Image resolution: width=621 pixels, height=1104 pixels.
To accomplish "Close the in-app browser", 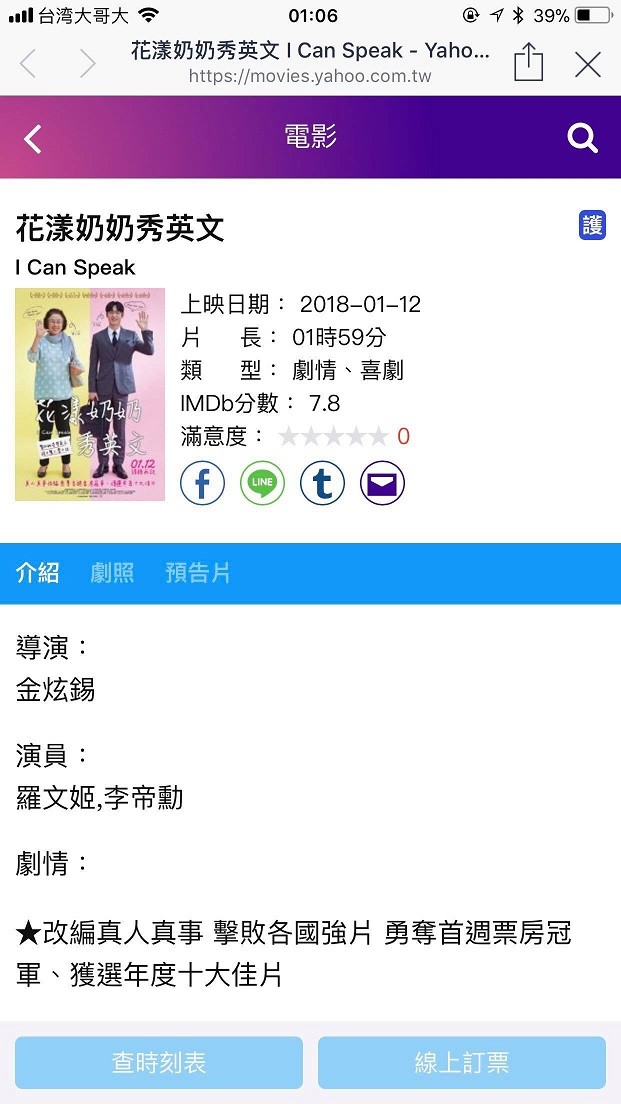I will click(x=588, y=64).
